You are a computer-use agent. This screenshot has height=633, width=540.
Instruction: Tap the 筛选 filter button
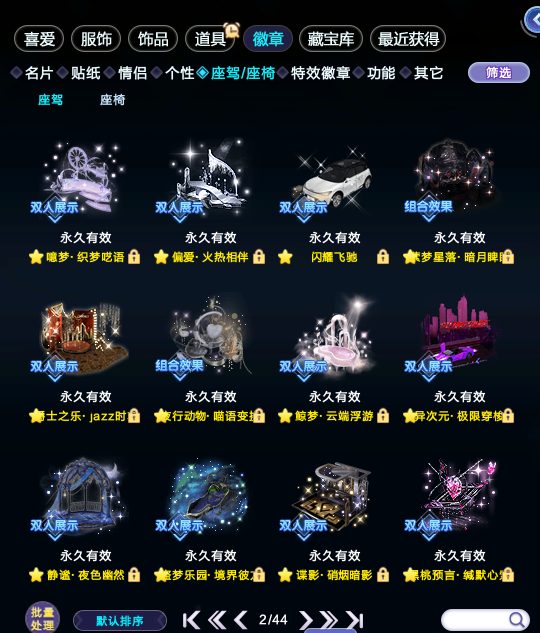499,73
